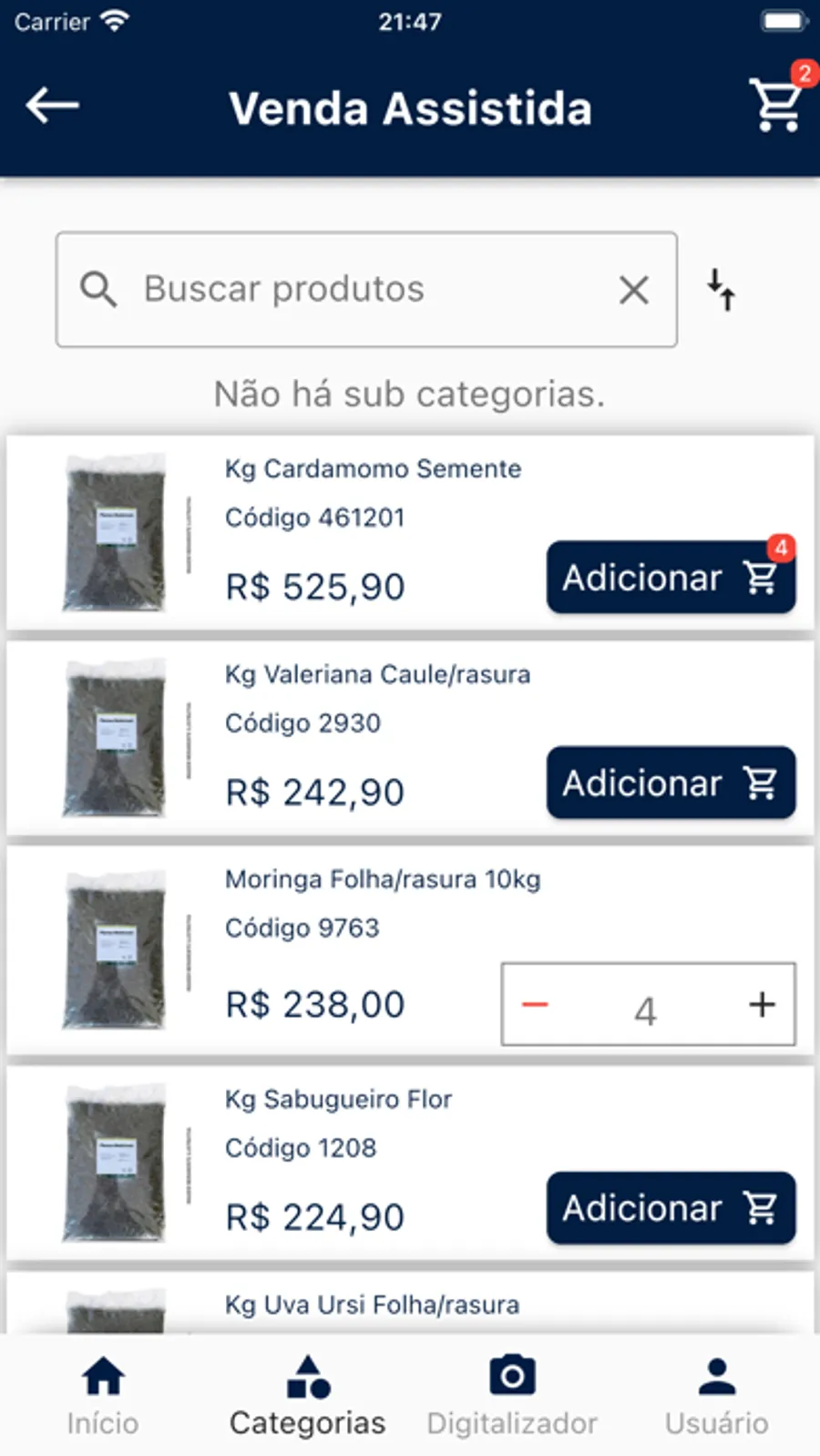820x1456 pixels.
Task: View the Kg Valeriana Caule/rasura product image
Action: tap(116, 738)
